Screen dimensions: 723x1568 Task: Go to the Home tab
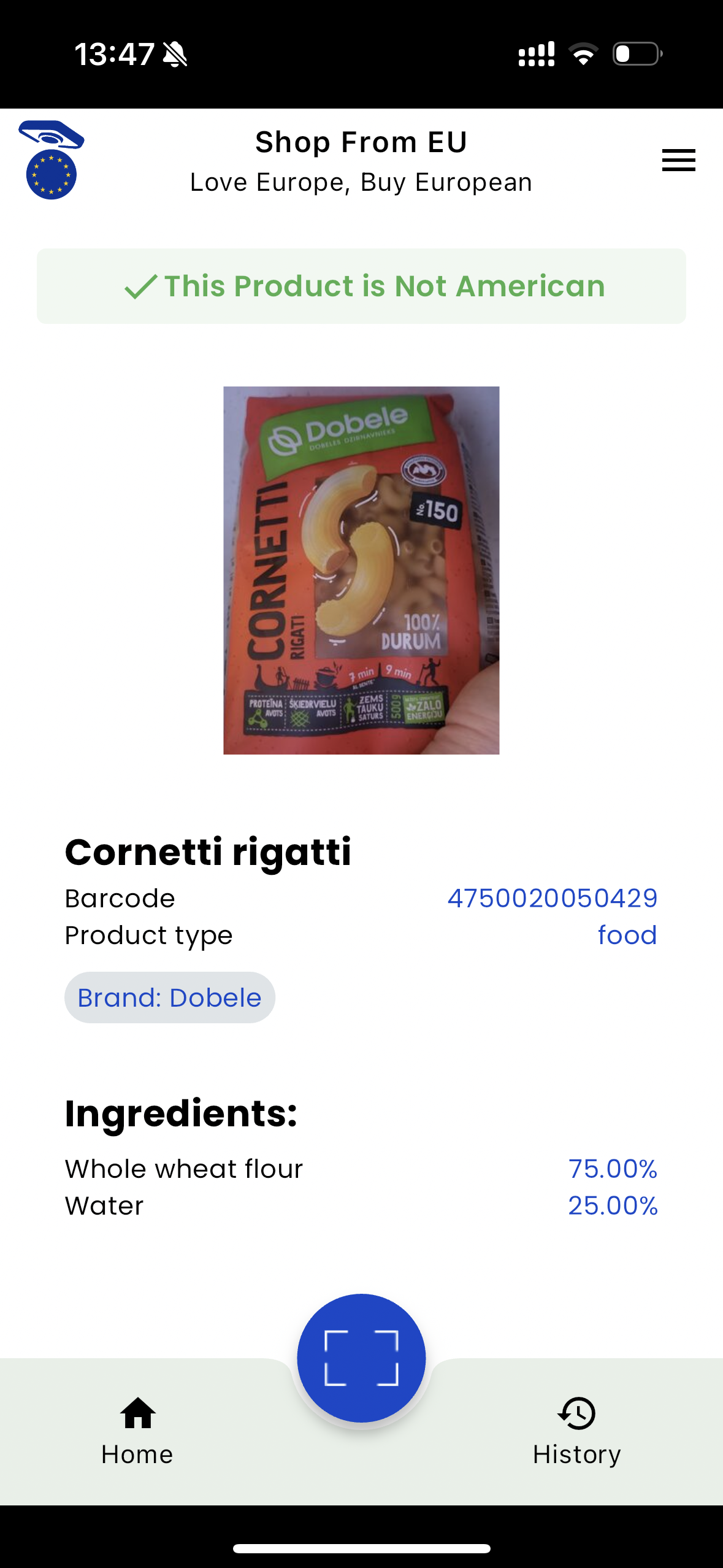click(137, 1432)
